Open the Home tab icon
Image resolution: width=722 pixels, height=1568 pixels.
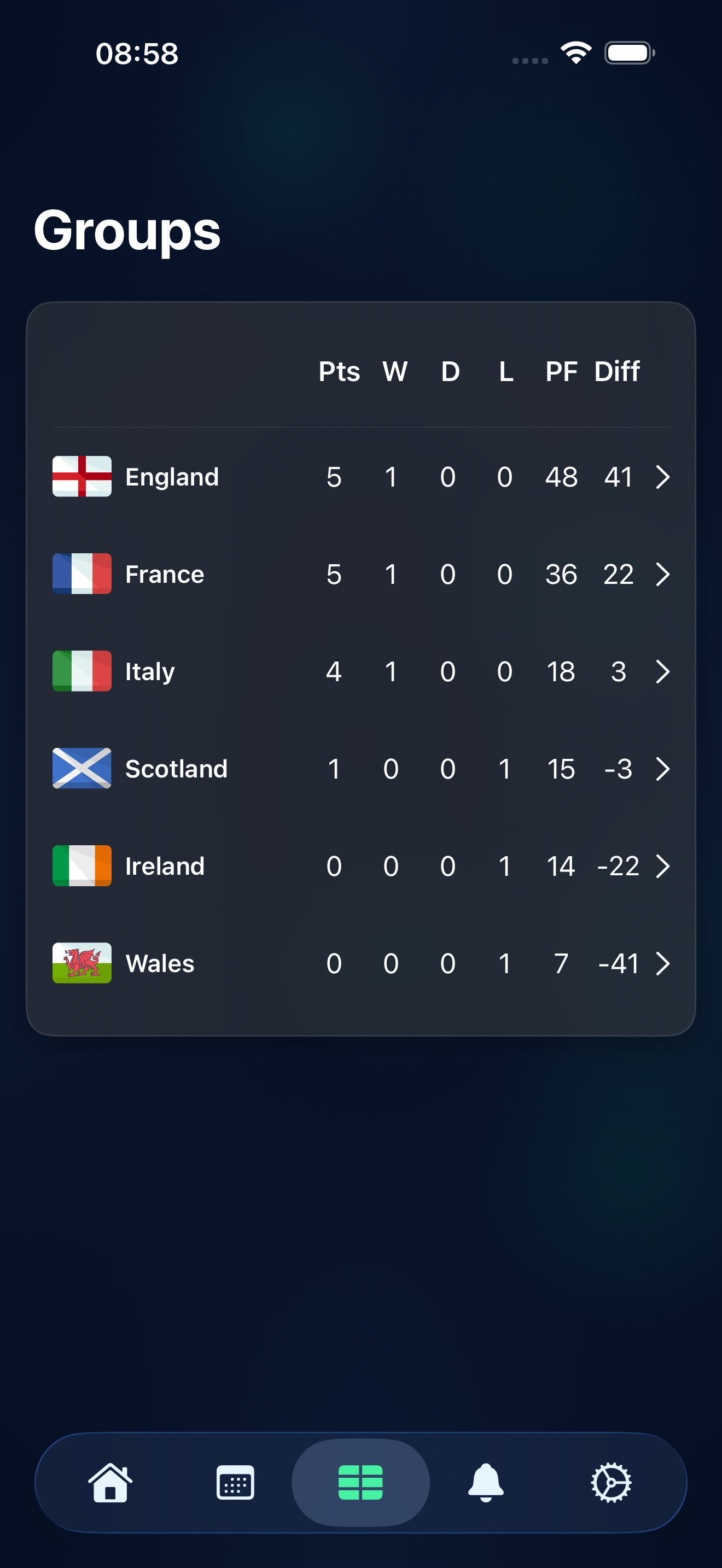coord(111,1483)
